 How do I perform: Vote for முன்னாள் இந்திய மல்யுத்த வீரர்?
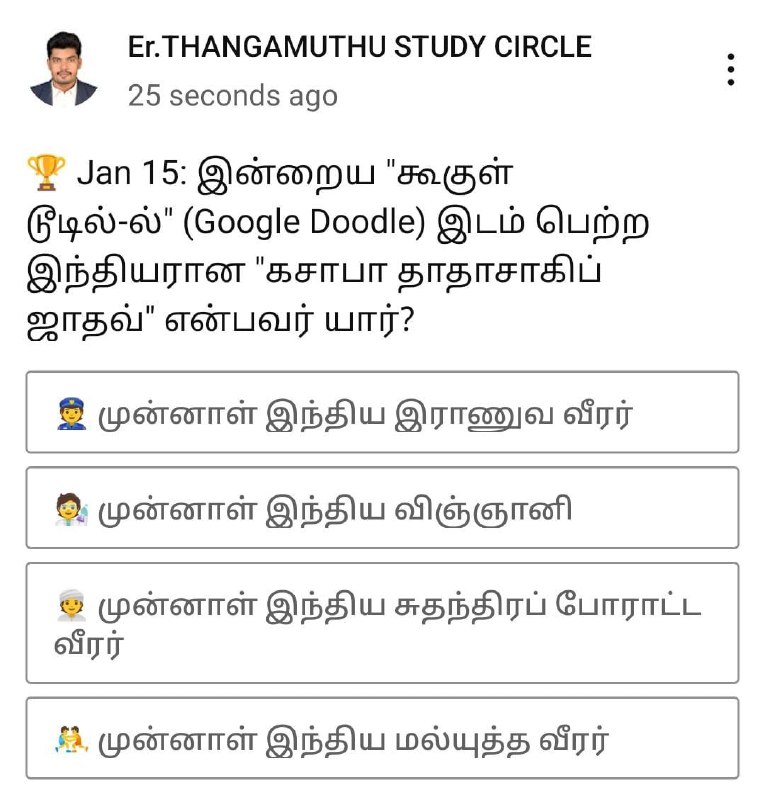point(382,739)
